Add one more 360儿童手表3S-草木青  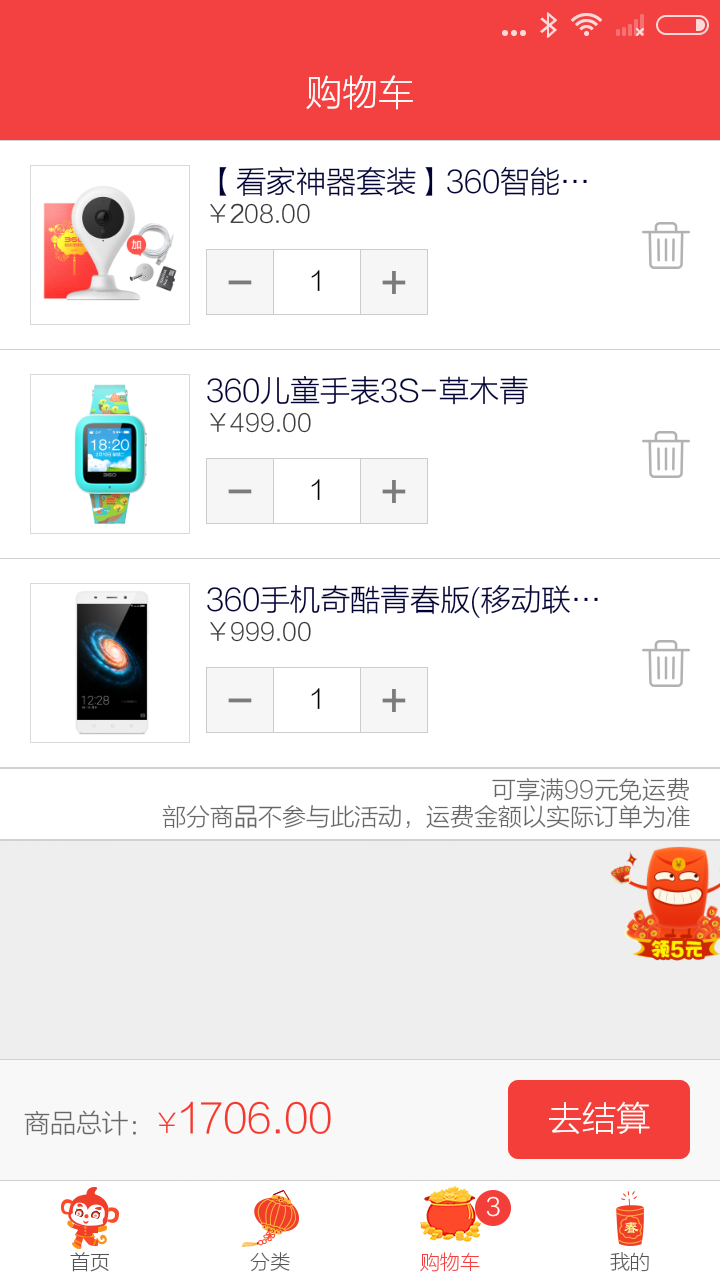point(394,491)
